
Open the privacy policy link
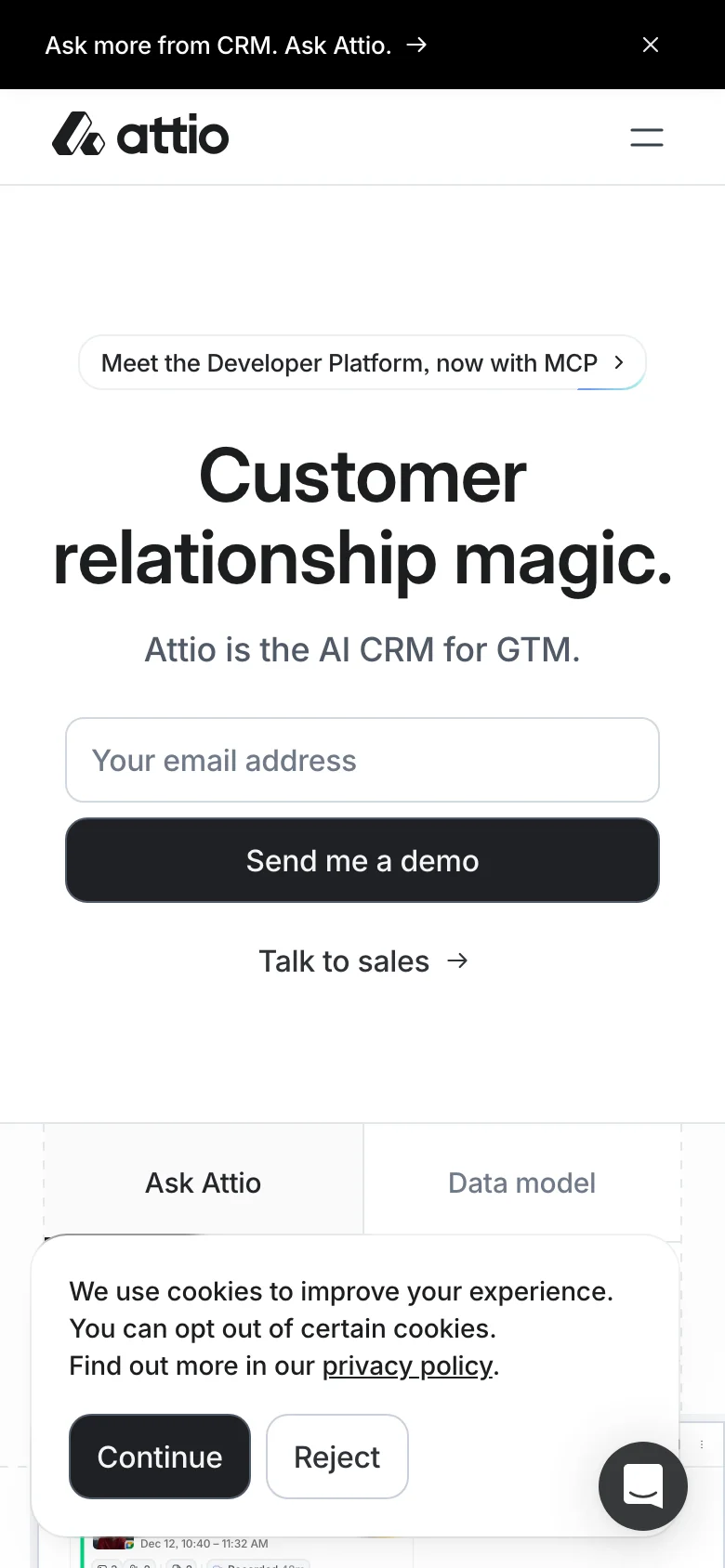(x=407, y=1365)
